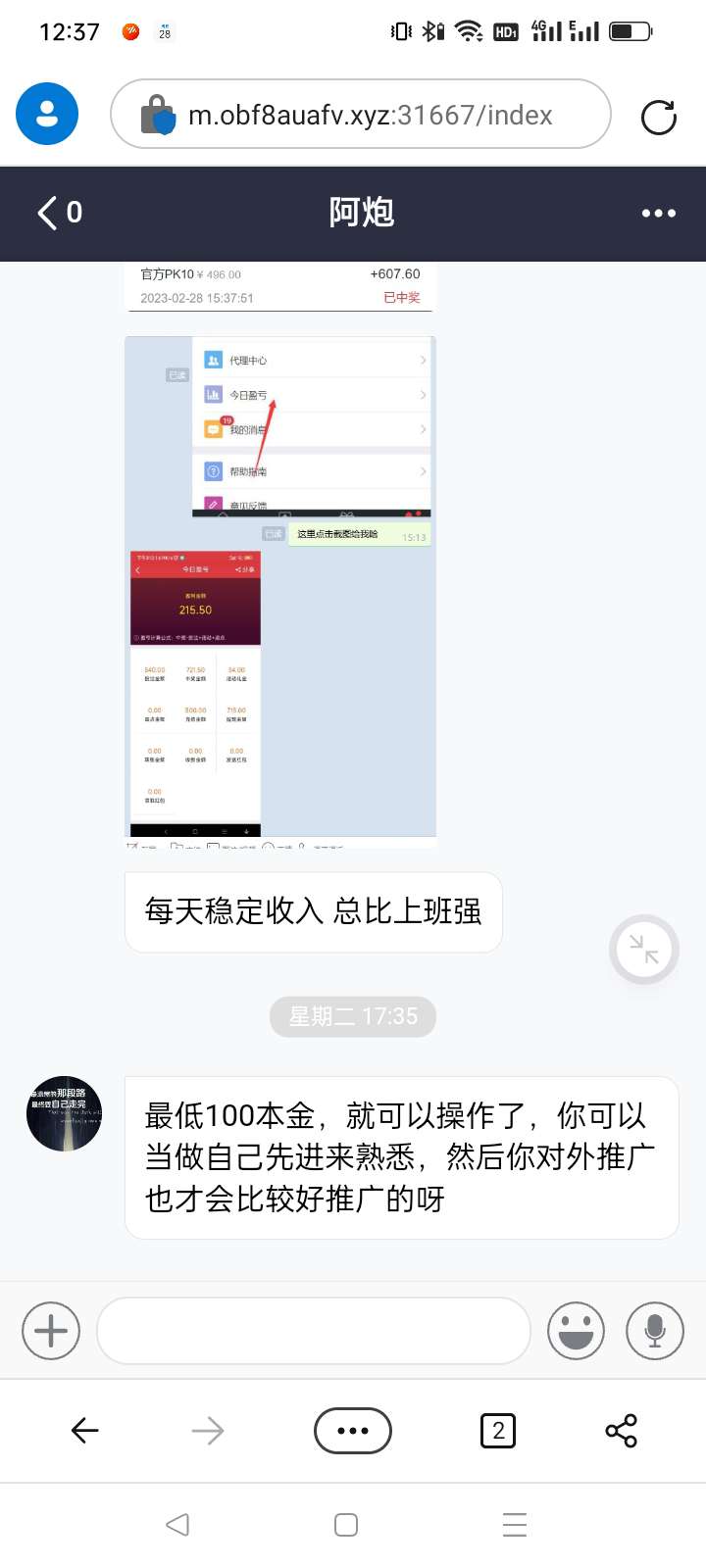Focus the message text field
706x1568 pixels.
point(314,1331)
